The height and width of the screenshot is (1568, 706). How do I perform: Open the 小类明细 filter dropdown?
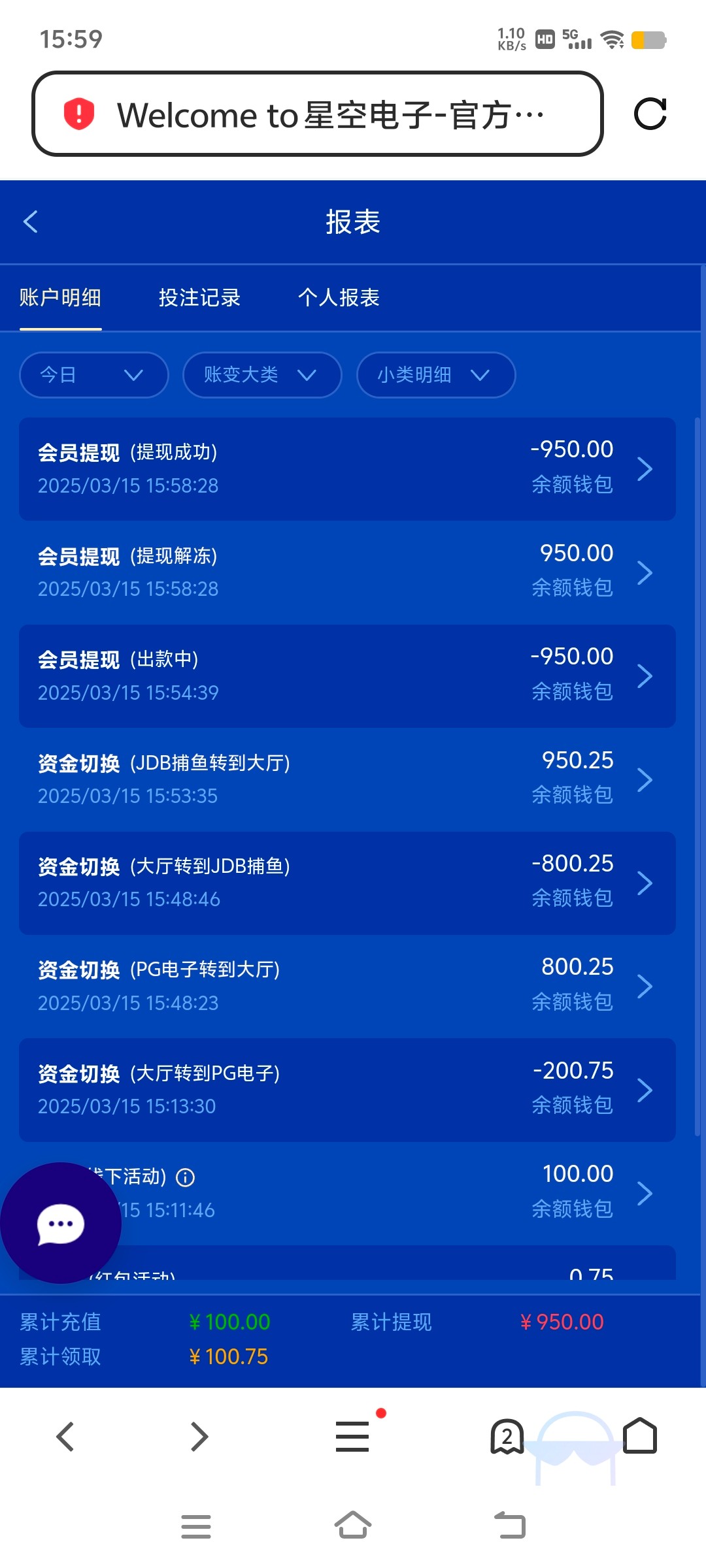click(x=436, y=375)
